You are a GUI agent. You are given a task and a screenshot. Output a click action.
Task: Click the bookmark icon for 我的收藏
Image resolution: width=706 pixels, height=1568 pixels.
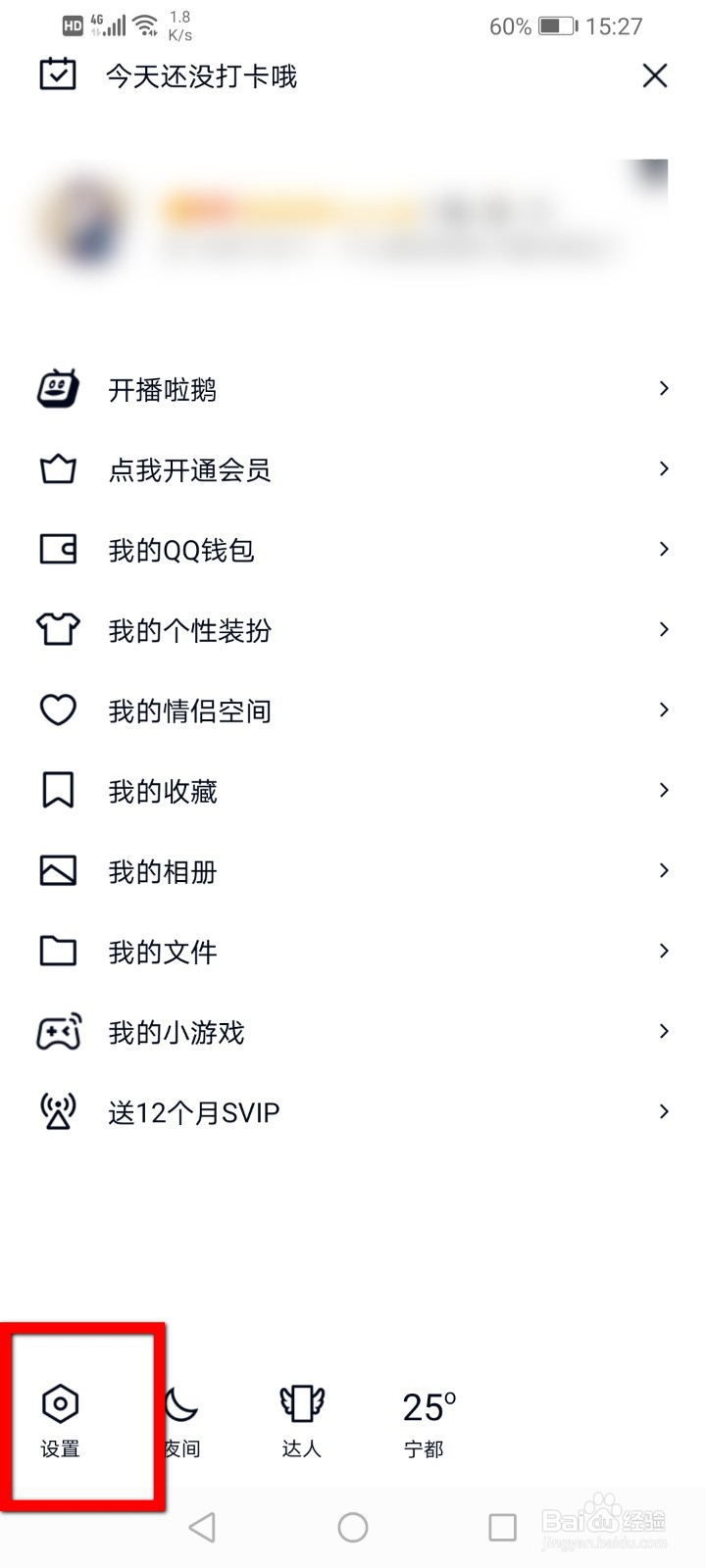[59, 791]
